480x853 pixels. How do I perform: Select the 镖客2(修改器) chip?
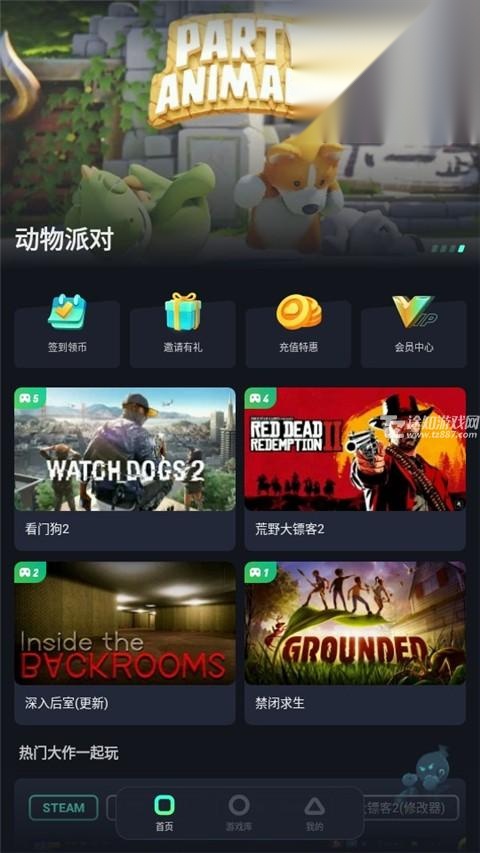[x=411, y=808]
